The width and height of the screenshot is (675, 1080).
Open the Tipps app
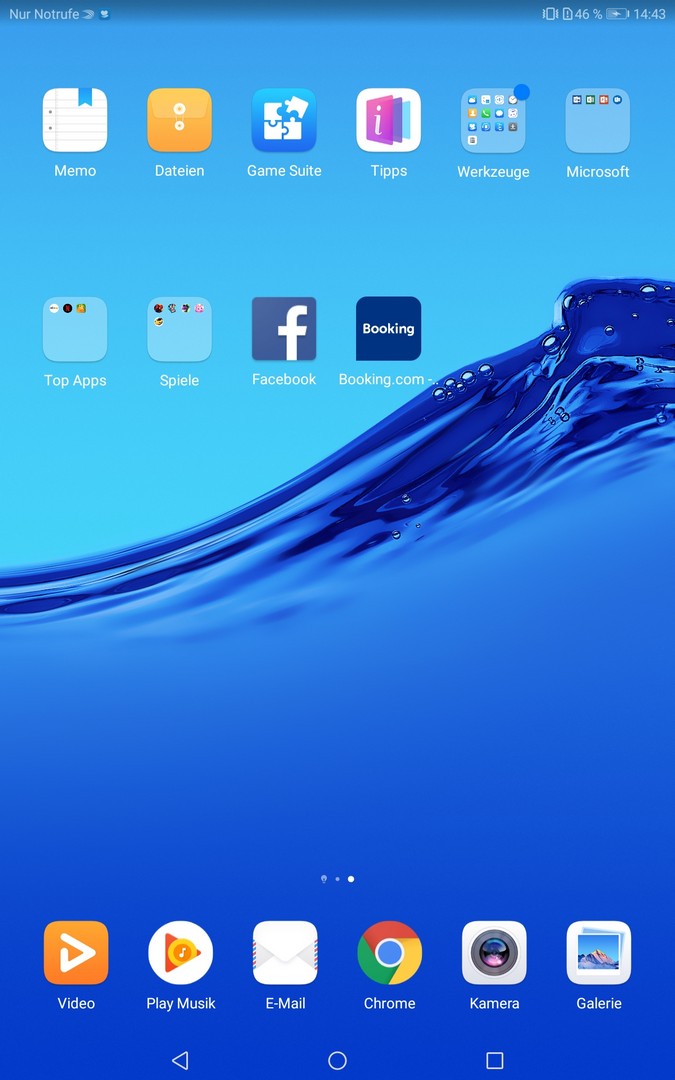[x=388, y=121]
